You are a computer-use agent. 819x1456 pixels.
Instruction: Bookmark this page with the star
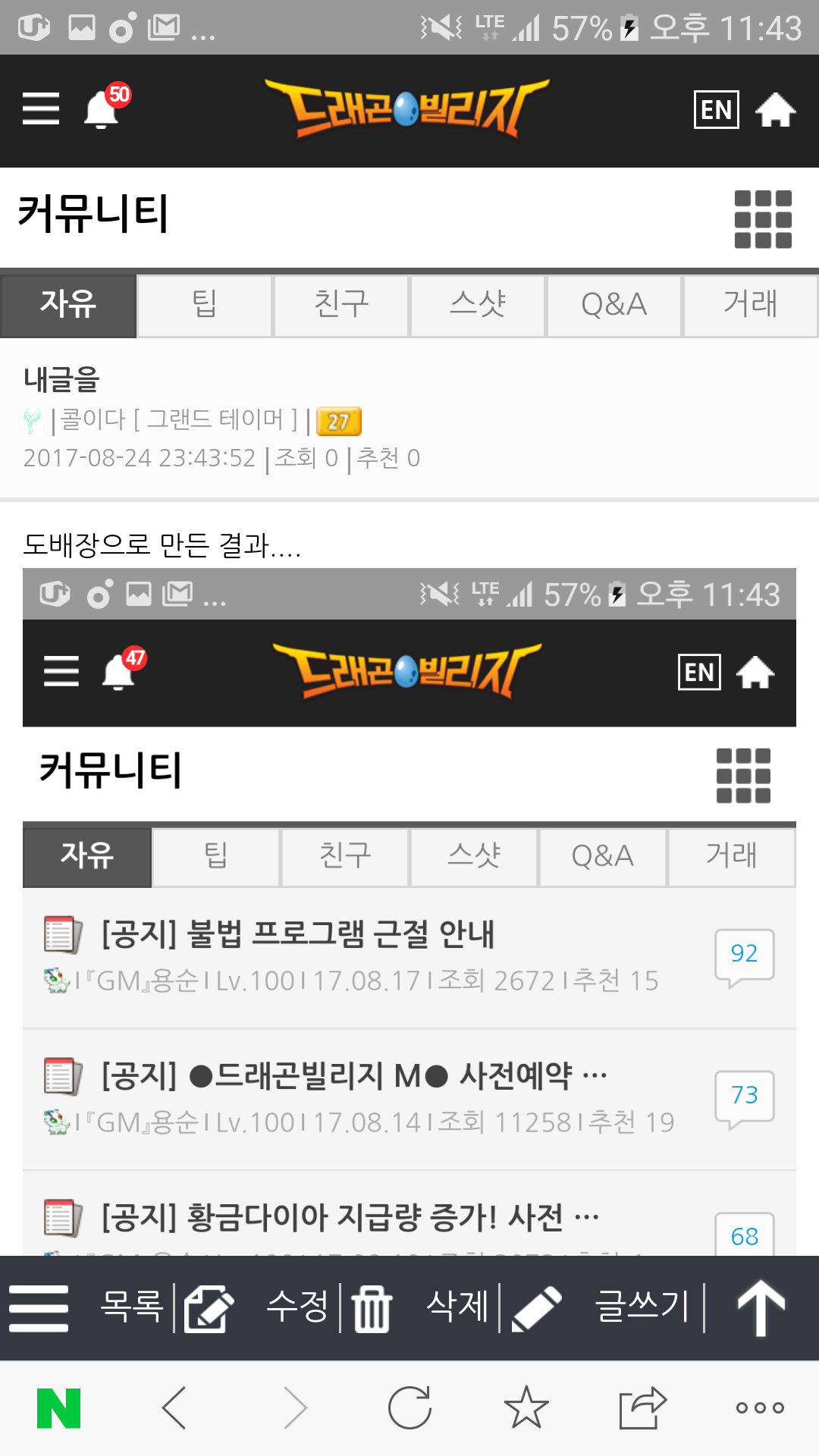(526, 1407)
